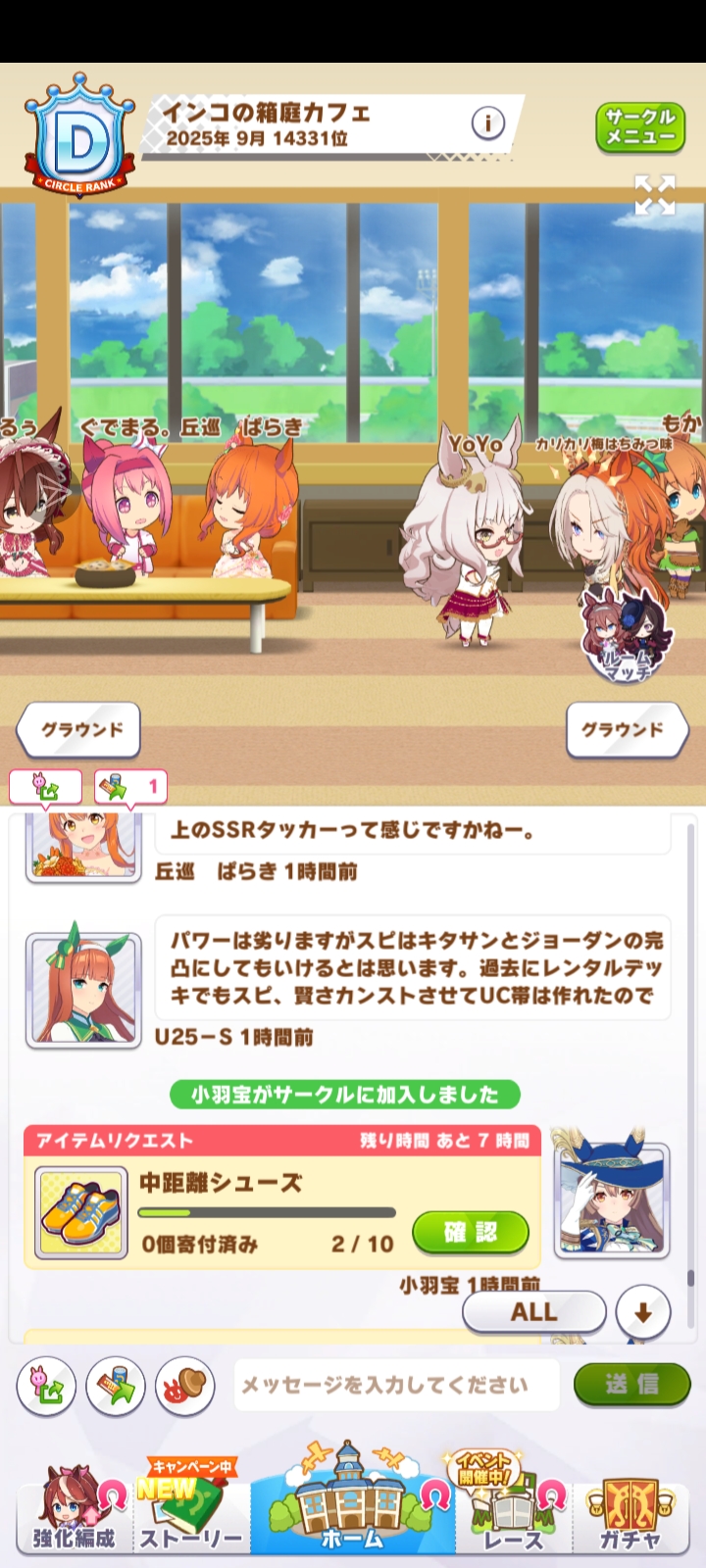
Task: Select the ALL chat filter
Action: click(533, 1312)
